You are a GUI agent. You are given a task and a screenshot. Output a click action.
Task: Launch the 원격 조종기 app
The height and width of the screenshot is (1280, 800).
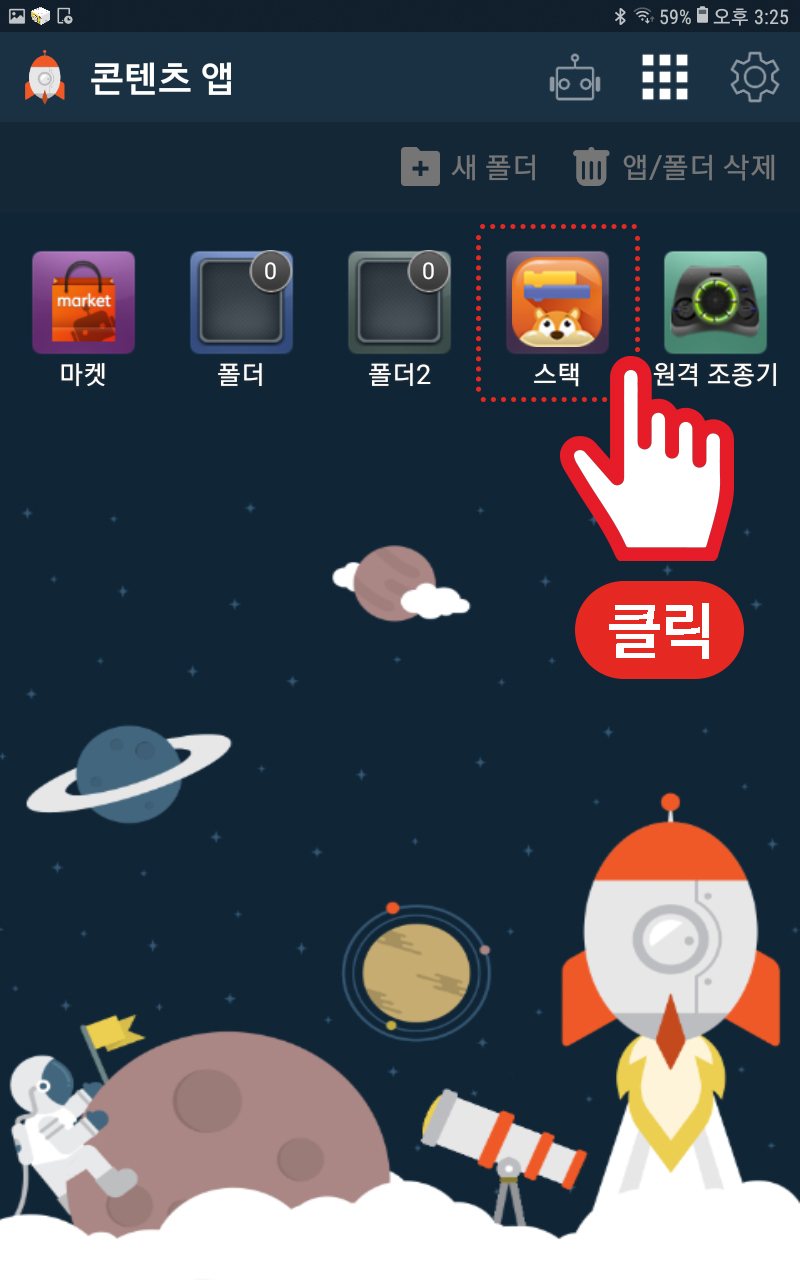[715, 320]
